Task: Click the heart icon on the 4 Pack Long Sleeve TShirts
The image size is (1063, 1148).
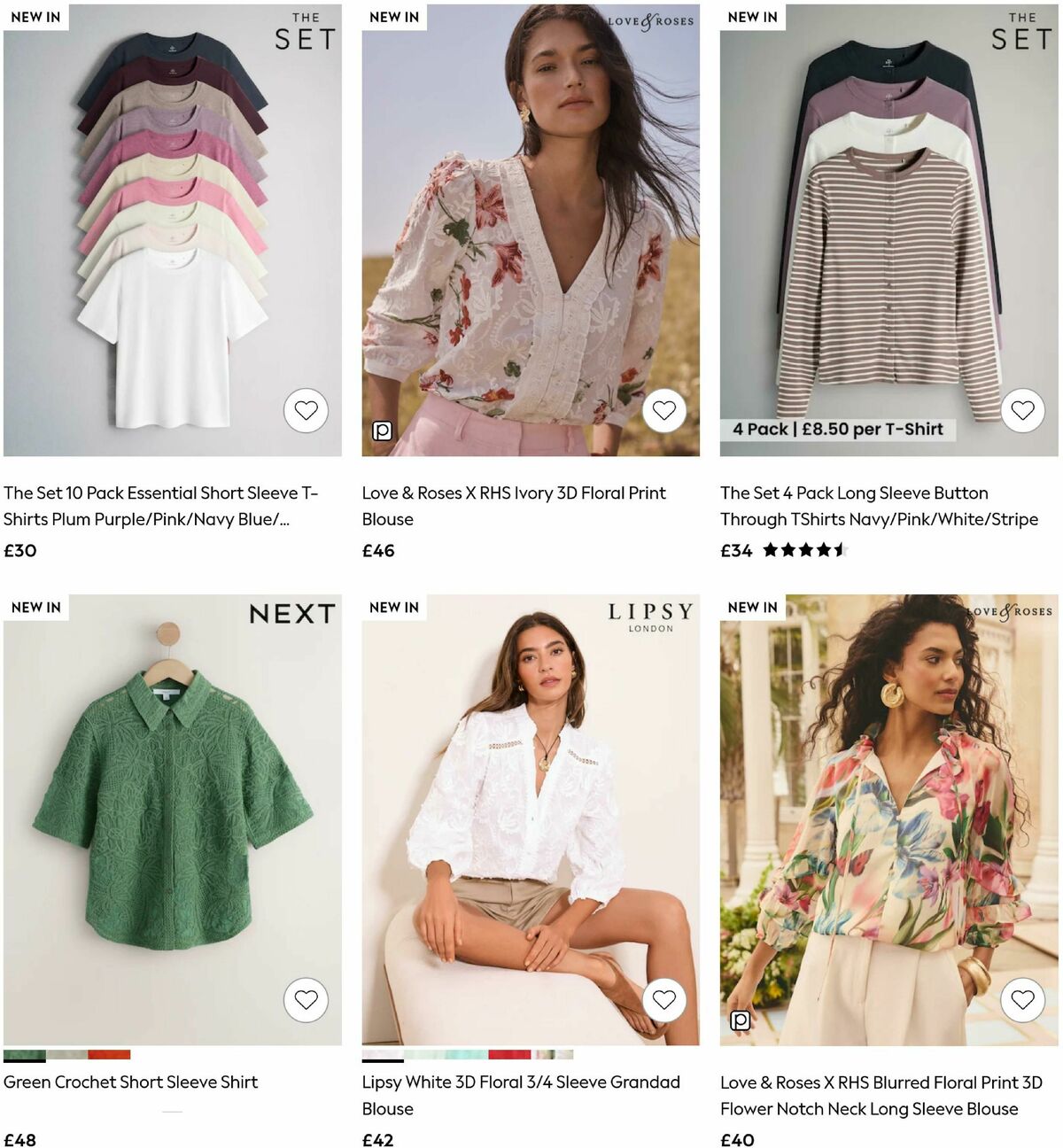Action: (x=1021, y=410)
